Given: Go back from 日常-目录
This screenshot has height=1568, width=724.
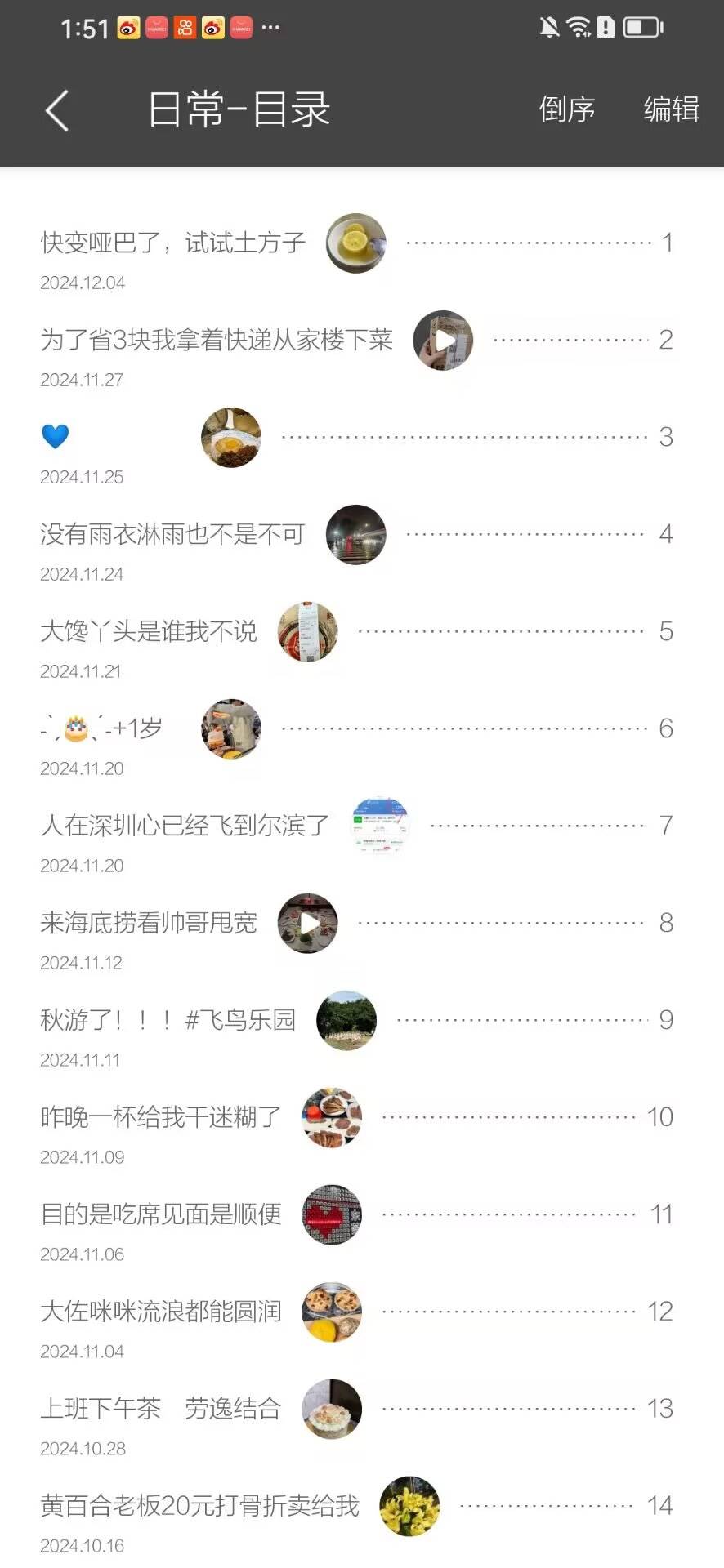Looking at the screenshot, I should [57, 110].
